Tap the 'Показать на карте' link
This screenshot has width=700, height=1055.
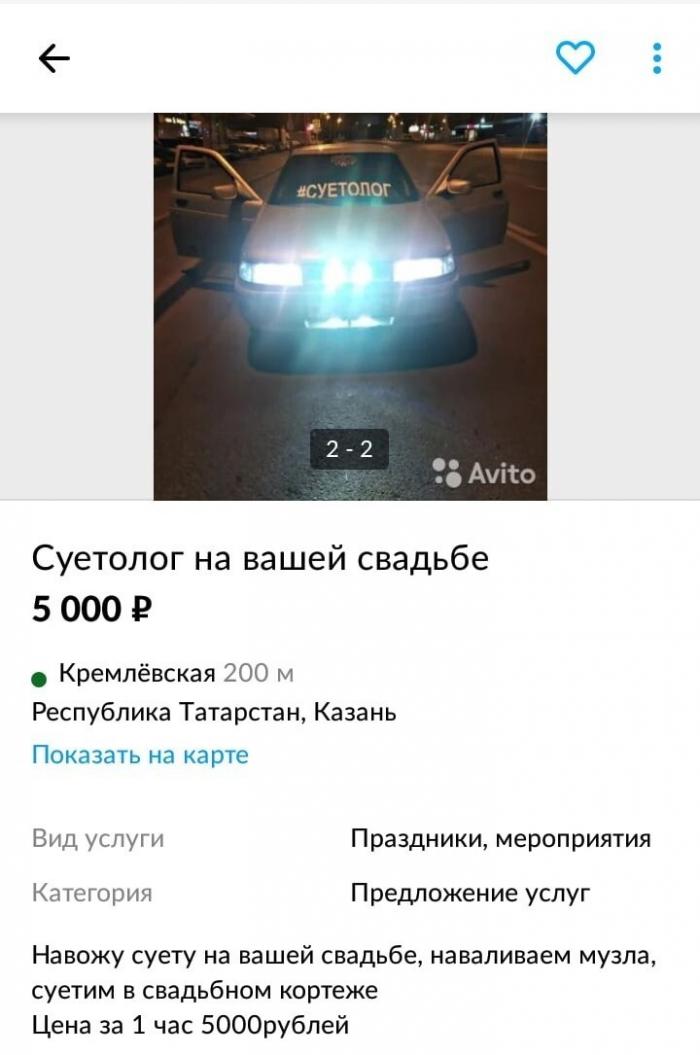[x=140, y=755]
